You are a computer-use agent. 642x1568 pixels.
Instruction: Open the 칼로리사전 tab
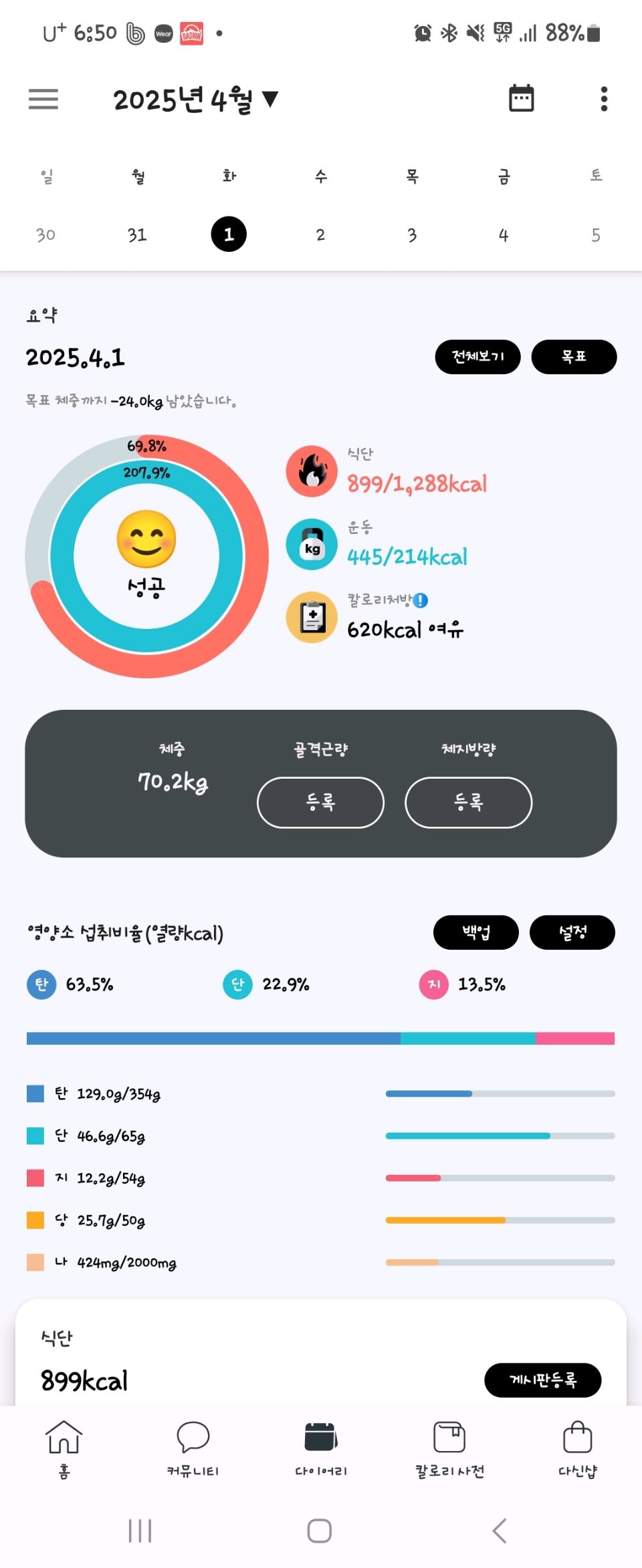(449, 1448)
